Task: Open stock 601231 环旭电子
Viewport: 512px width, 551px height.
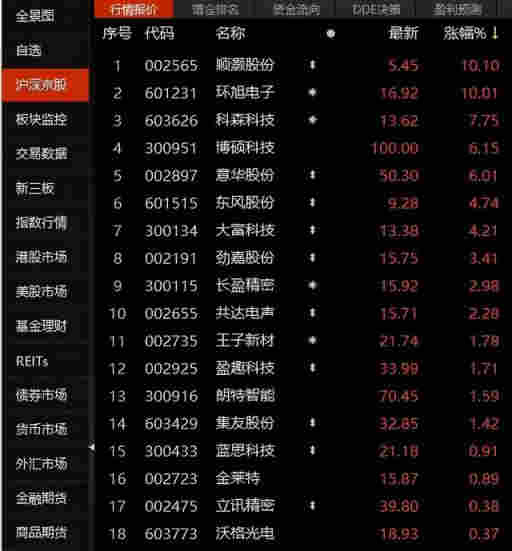Action: click(x=301, y=93)
